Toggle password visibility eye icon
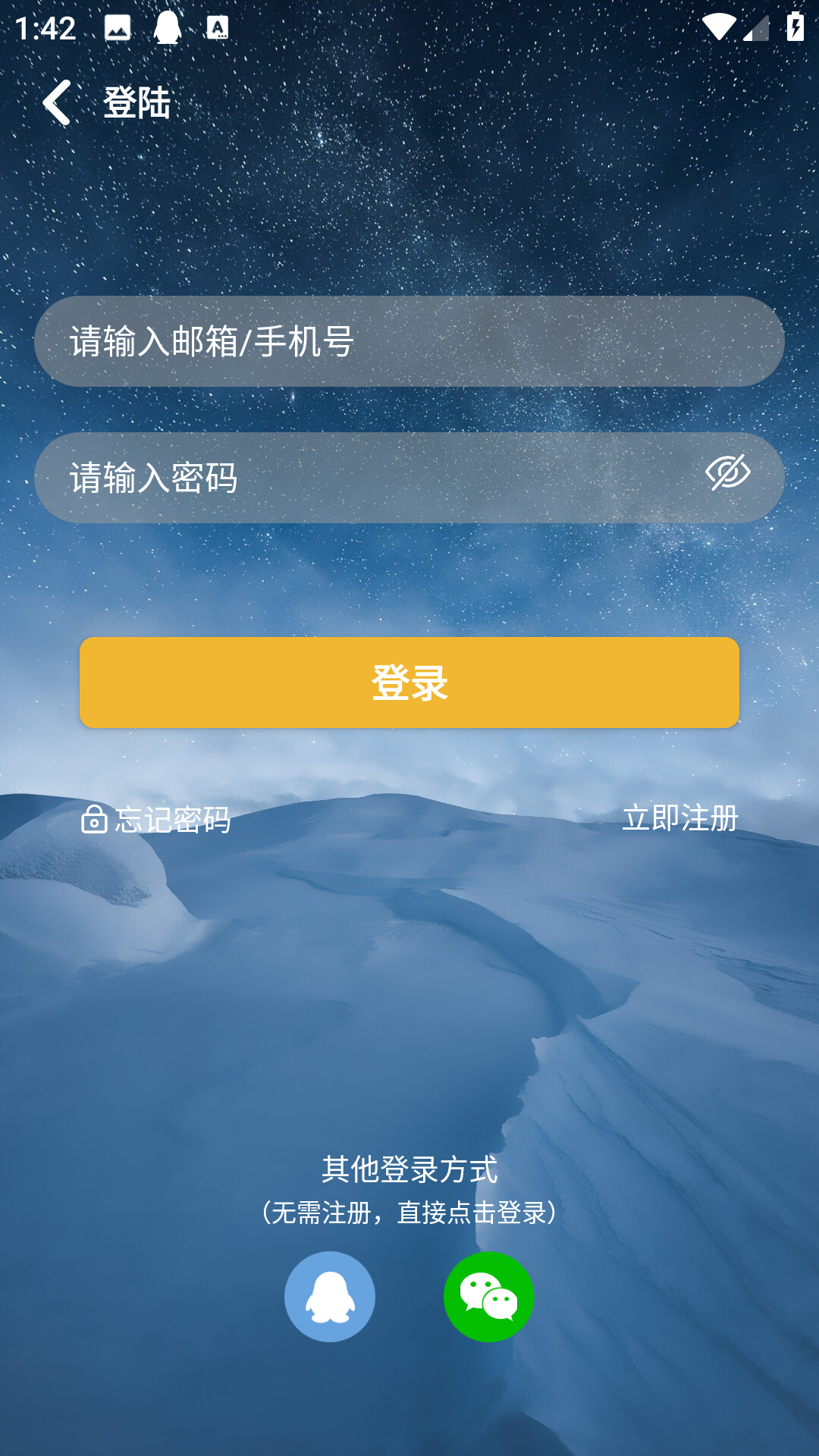The width and height of the screenshot is (819, 1456). (x=727, y=473)
